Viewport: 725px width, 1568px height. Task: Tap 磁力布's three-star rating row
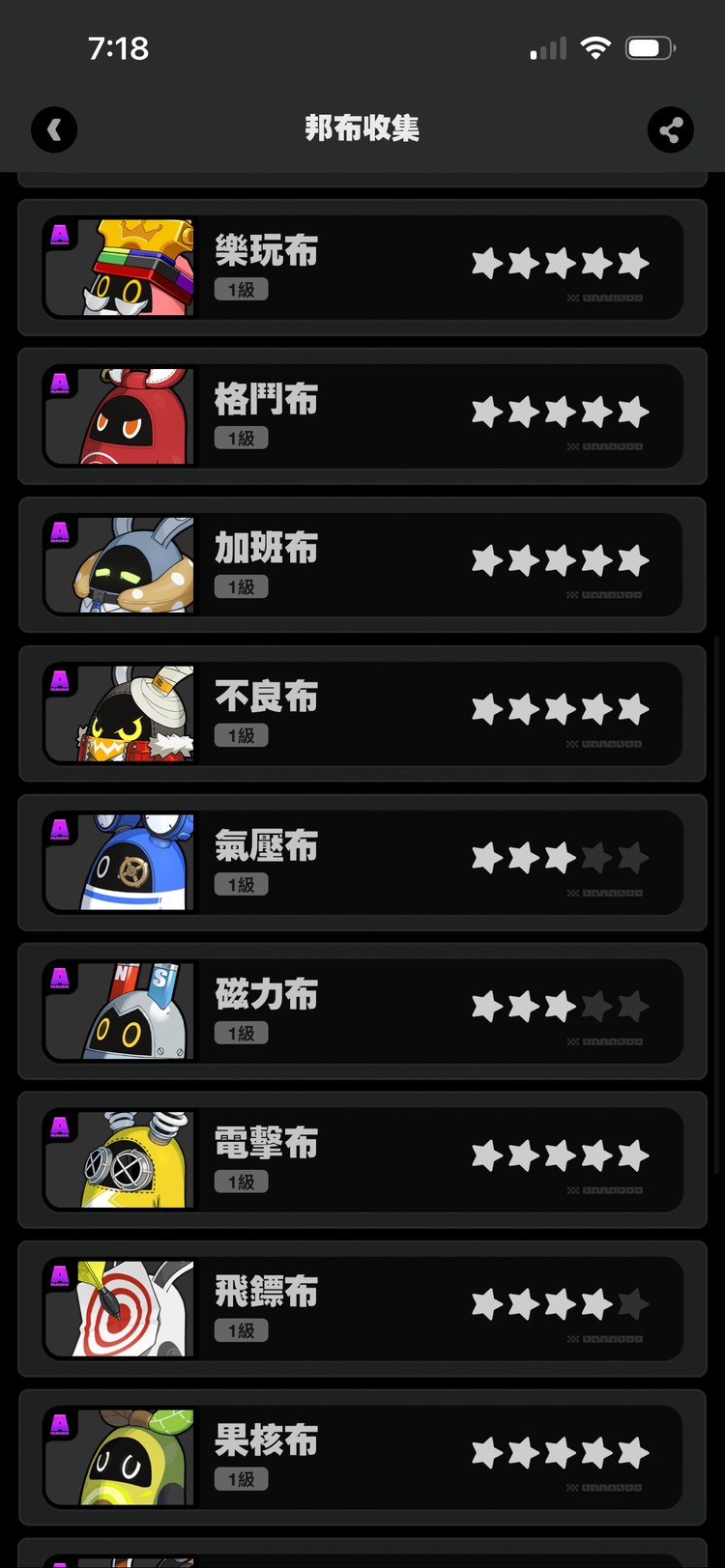tap(557, 1006)
